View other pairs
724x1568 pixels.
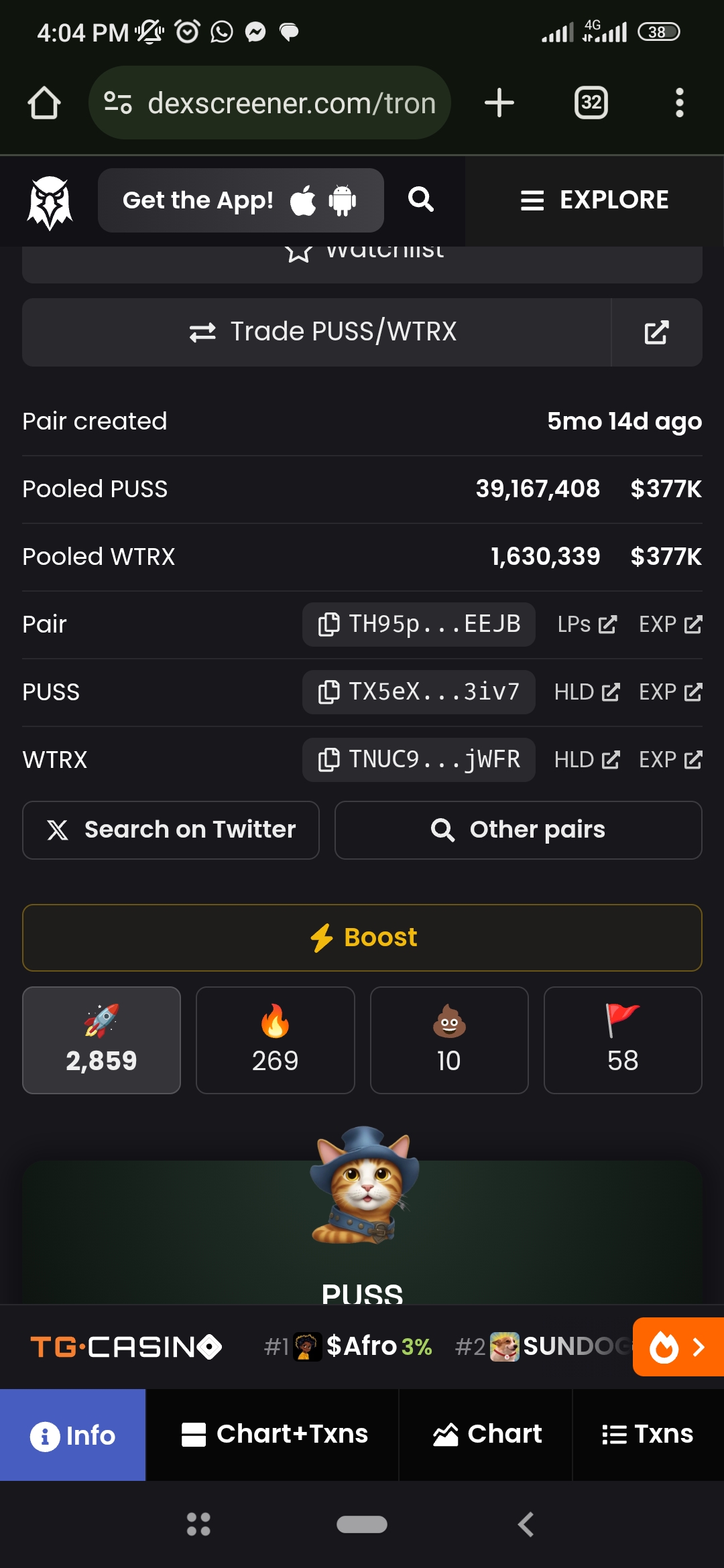[518, 830]
